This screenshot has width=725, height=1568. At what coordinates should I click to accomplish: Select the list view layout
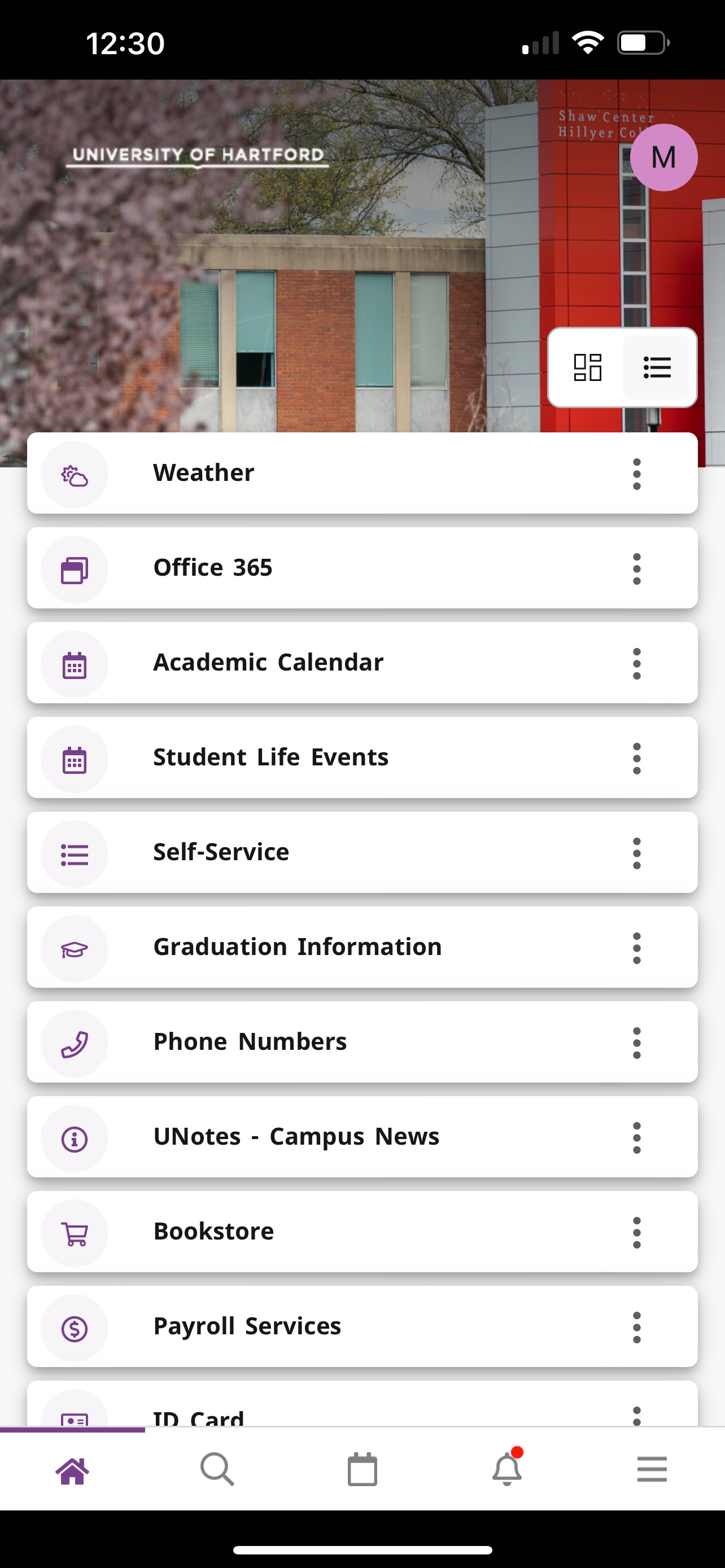(x=657, y=367)
